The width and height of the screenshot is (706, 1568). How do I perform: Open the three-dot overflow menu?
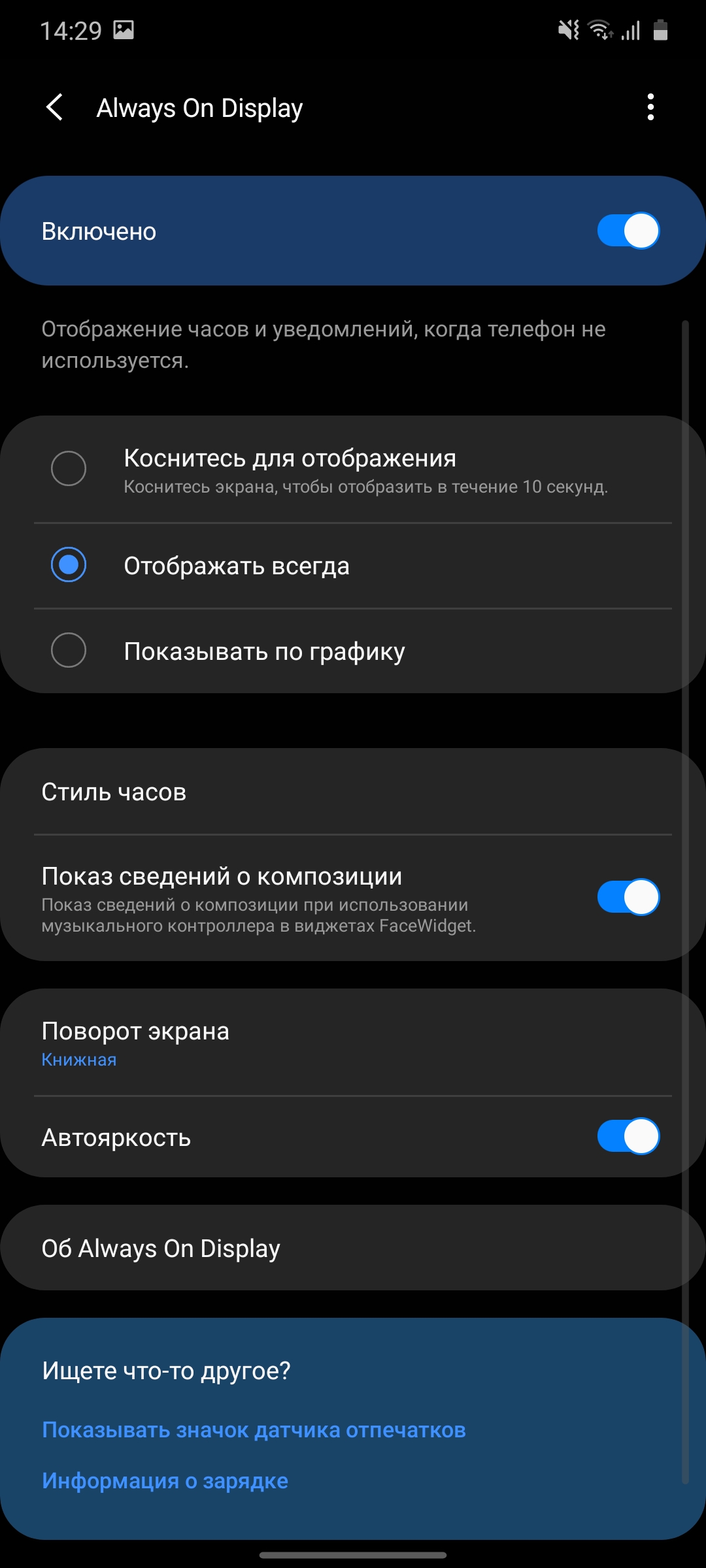pyautogui.click(x=650, y=107)
